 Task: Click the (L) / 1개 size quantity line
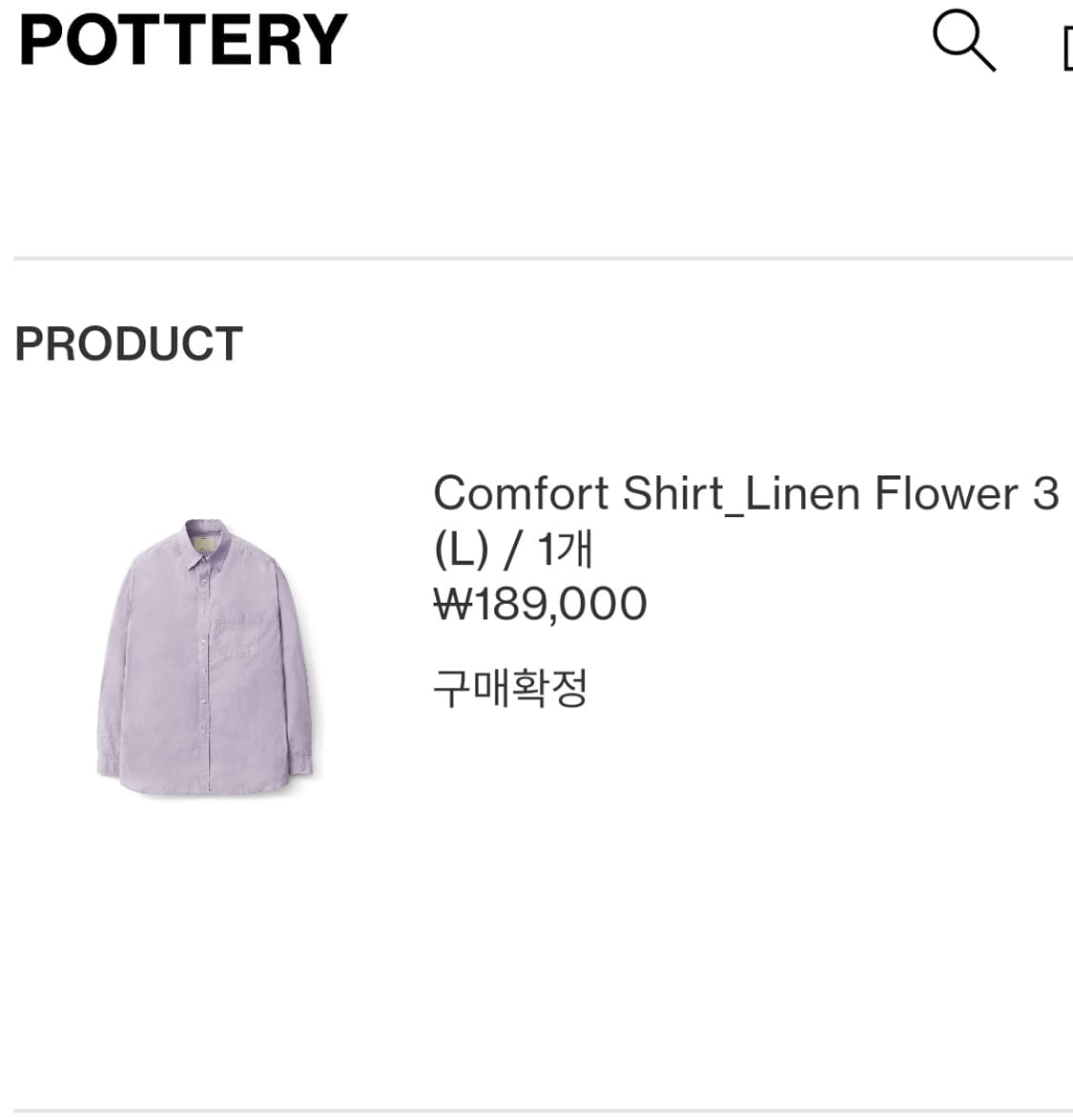[x=515, y=549]
